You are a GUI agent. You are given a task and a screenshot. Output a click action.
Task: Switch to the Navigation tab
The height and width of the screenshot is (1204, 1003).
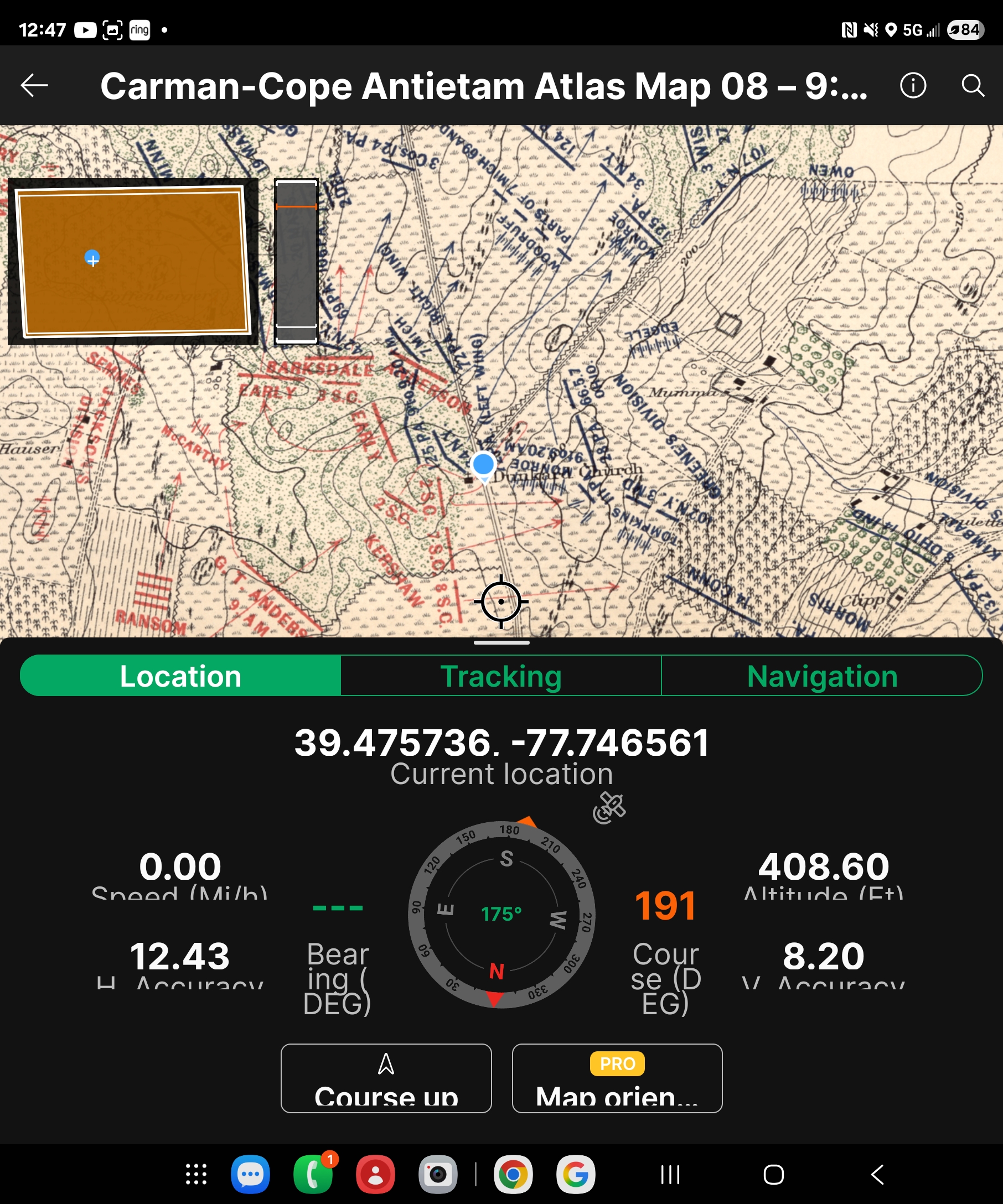click(x=821, y=676)
